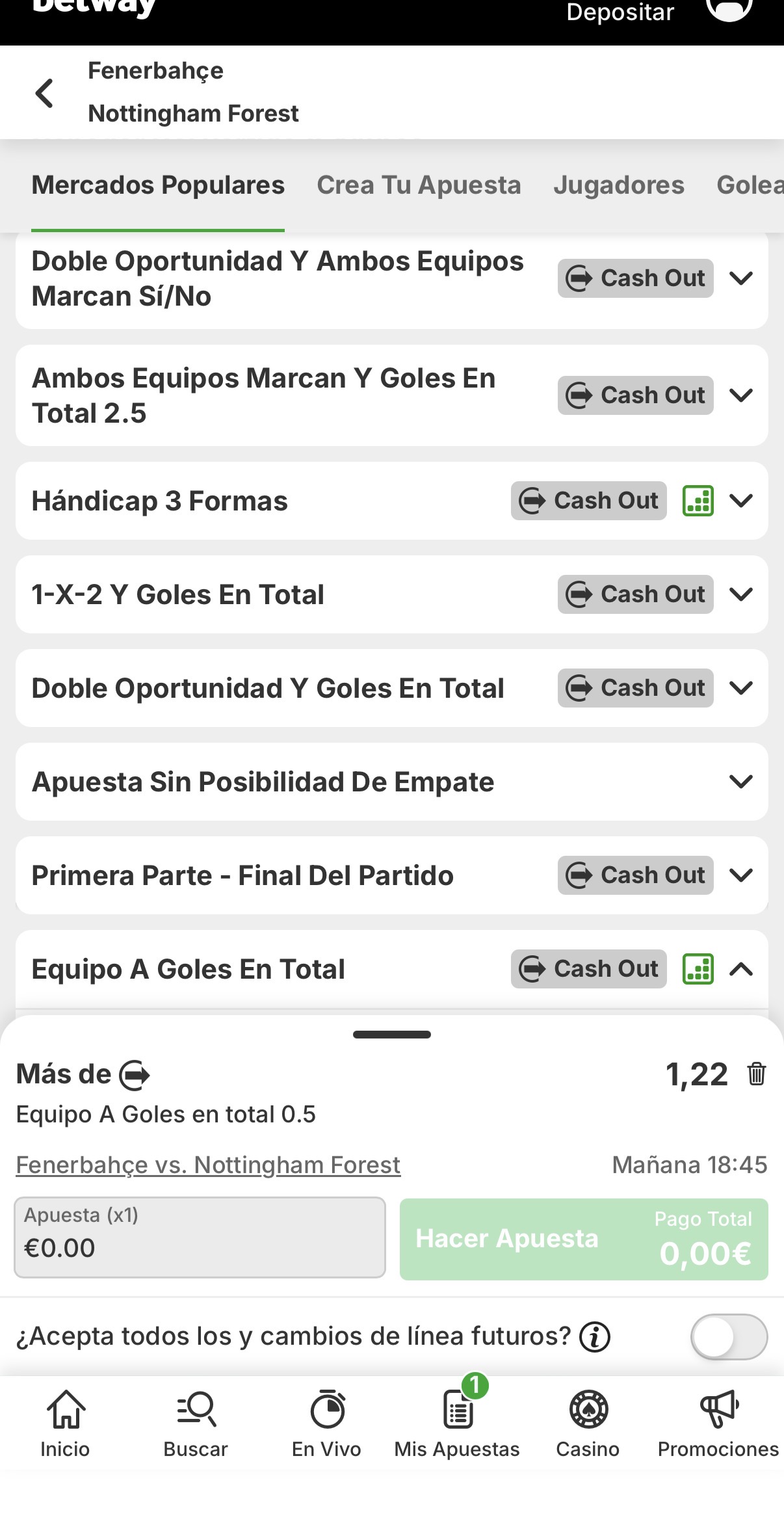
Task: Expand Primera Parte - Final Del Partido
Action: pyautogui.click(x=740, y=875)
